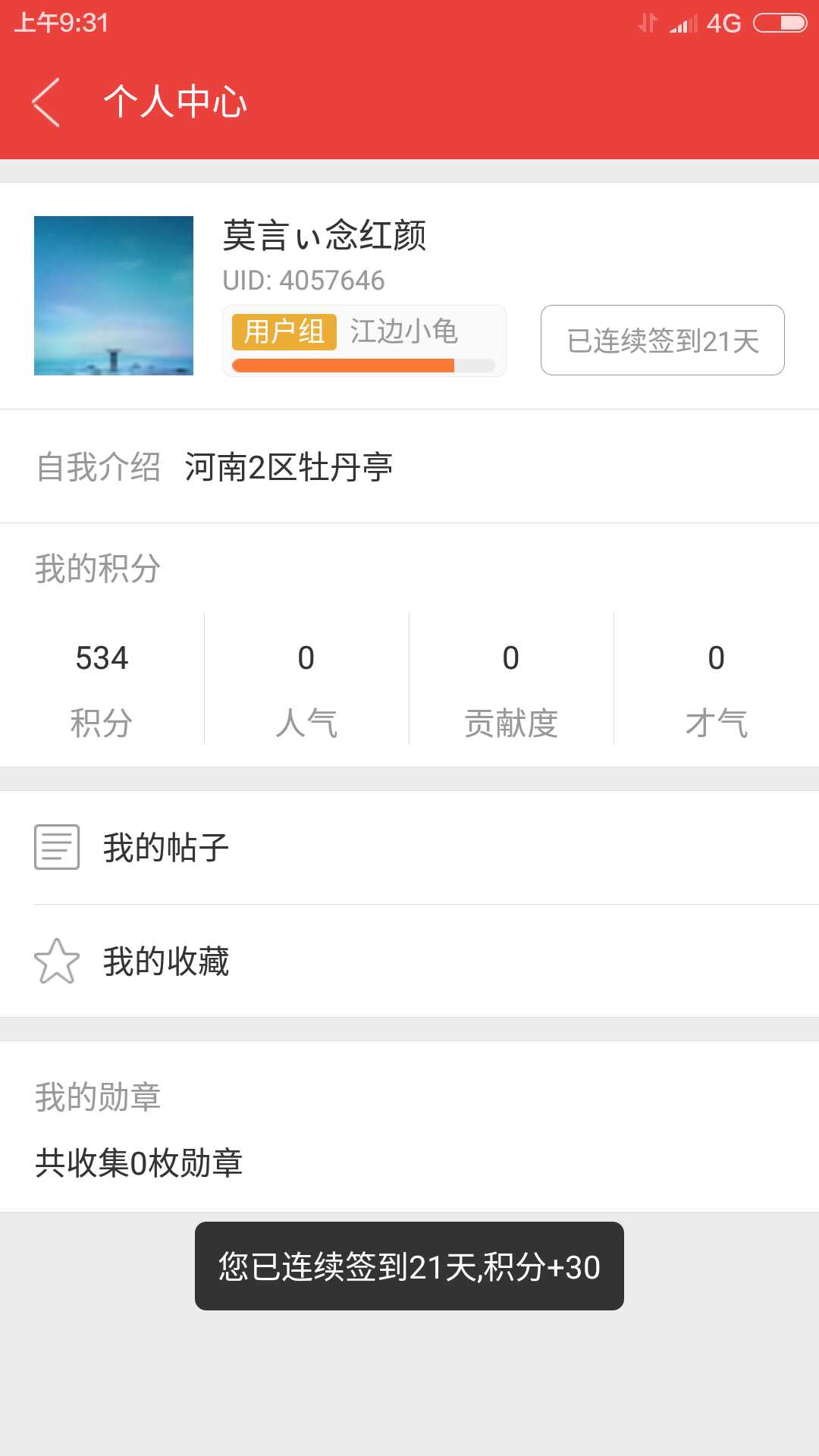This screenshot has height=1456, width=819.
Task: Open the 534 积分 points entry
Action: (x=102, y=689)
